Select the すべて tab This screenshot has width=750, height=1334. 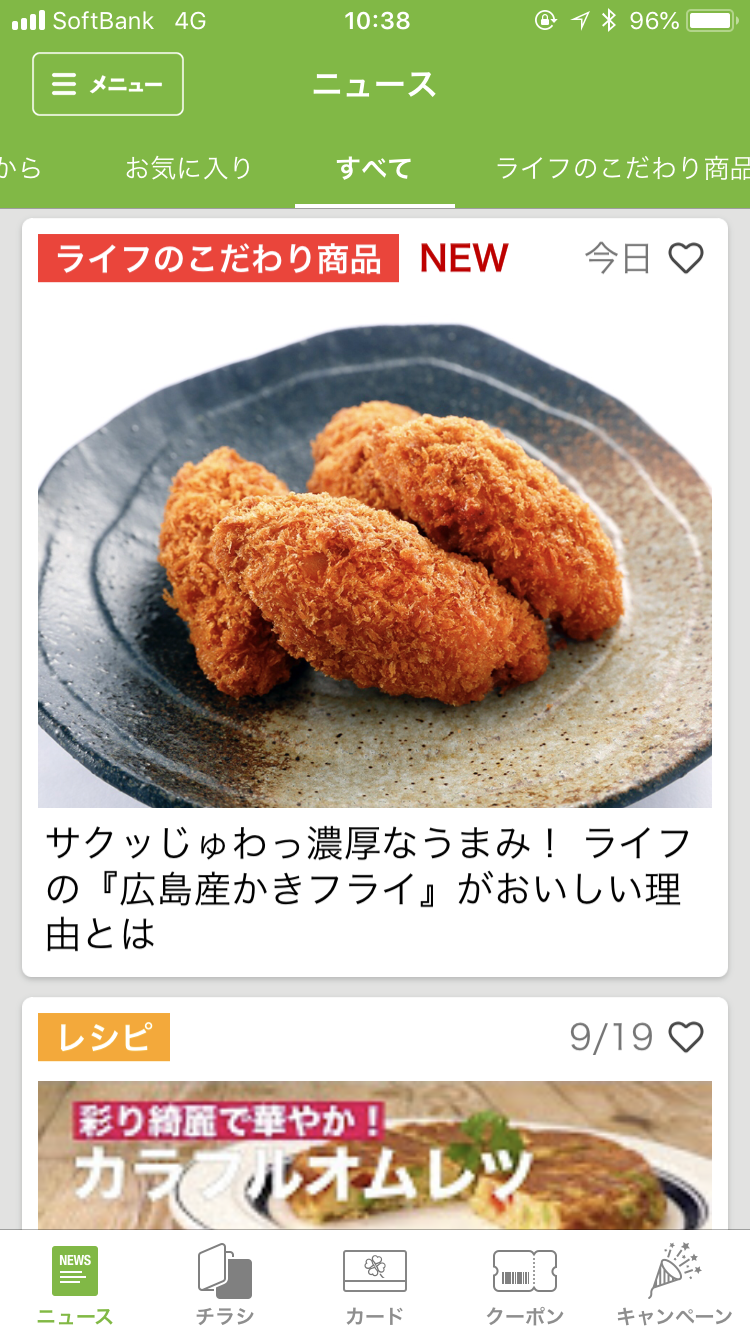[374, 168]
